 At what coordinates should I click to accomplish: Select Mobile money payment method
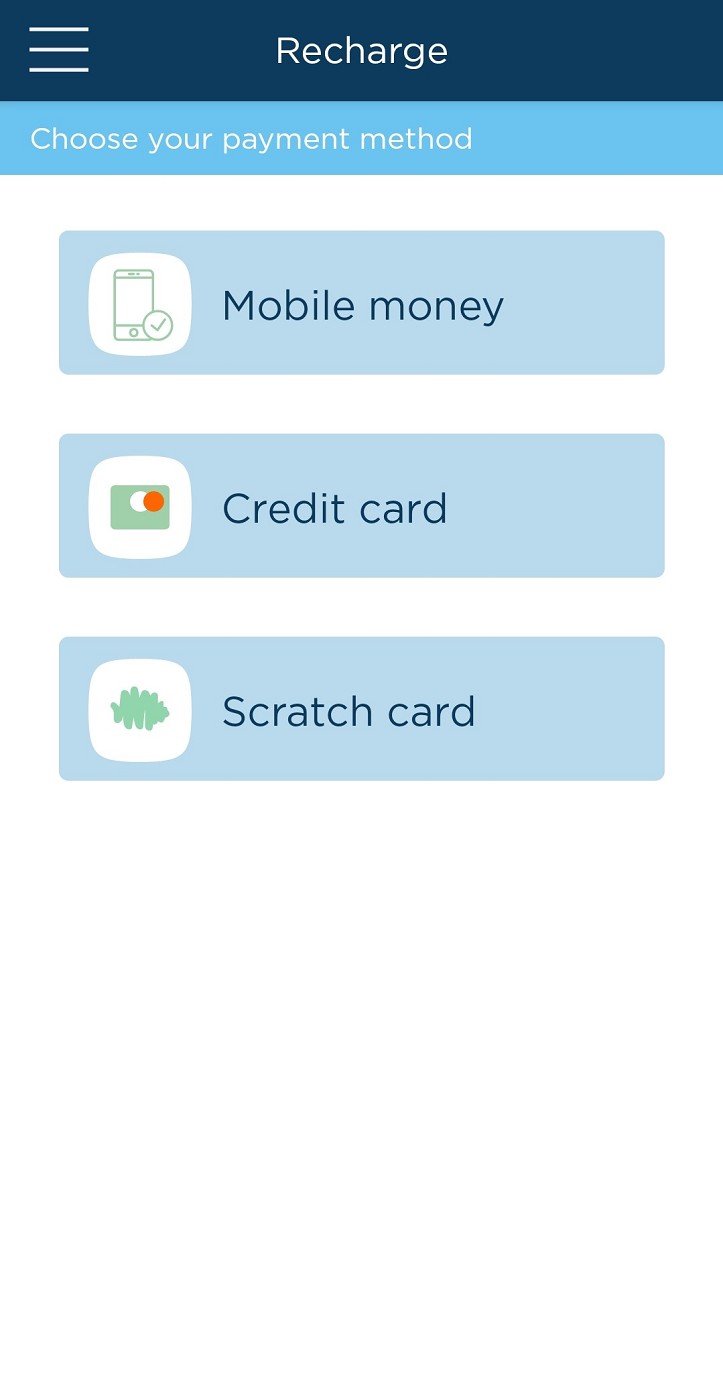click(x=361, y=303)
